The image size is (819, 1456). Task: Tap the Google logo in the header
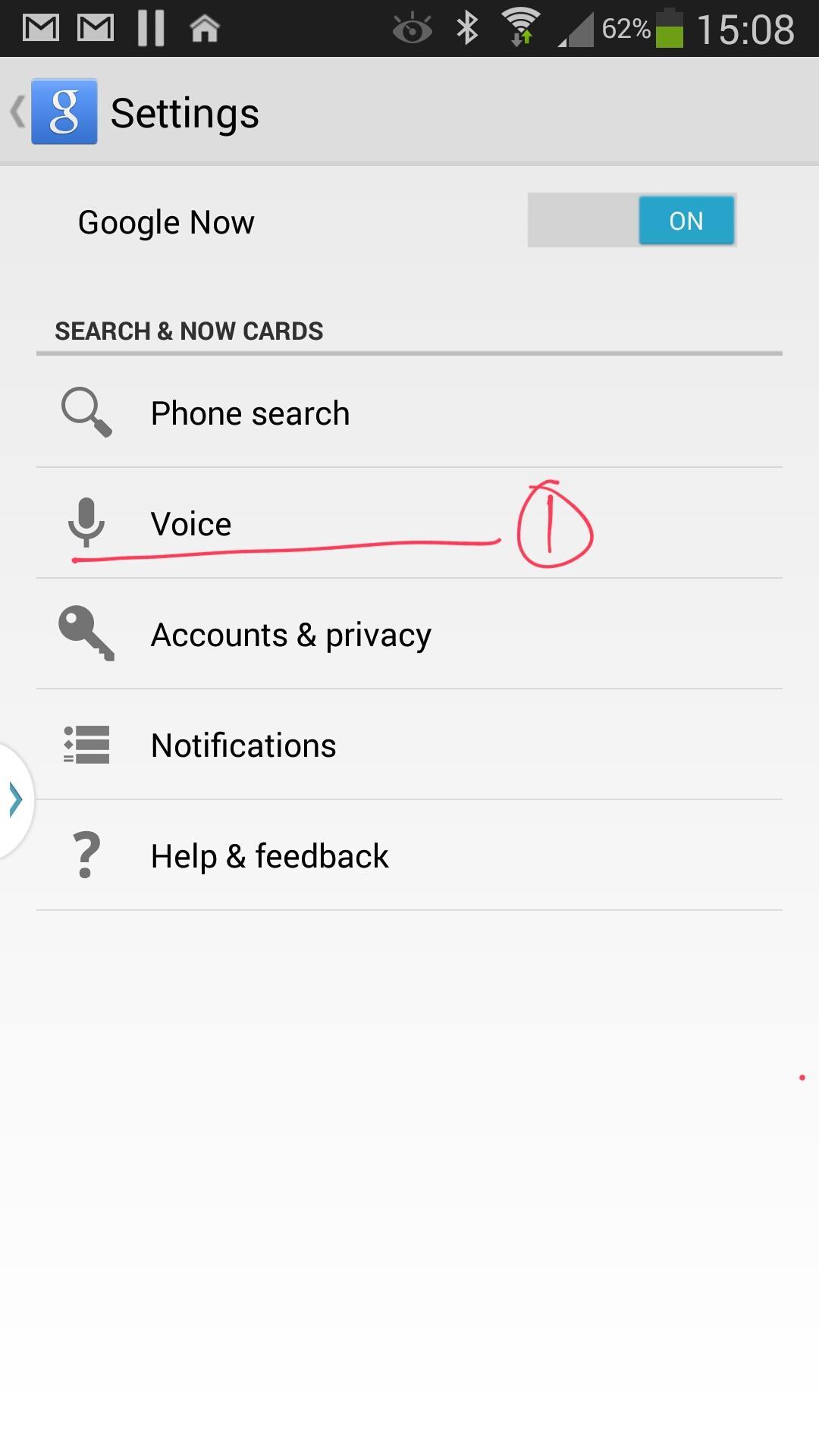64,111
